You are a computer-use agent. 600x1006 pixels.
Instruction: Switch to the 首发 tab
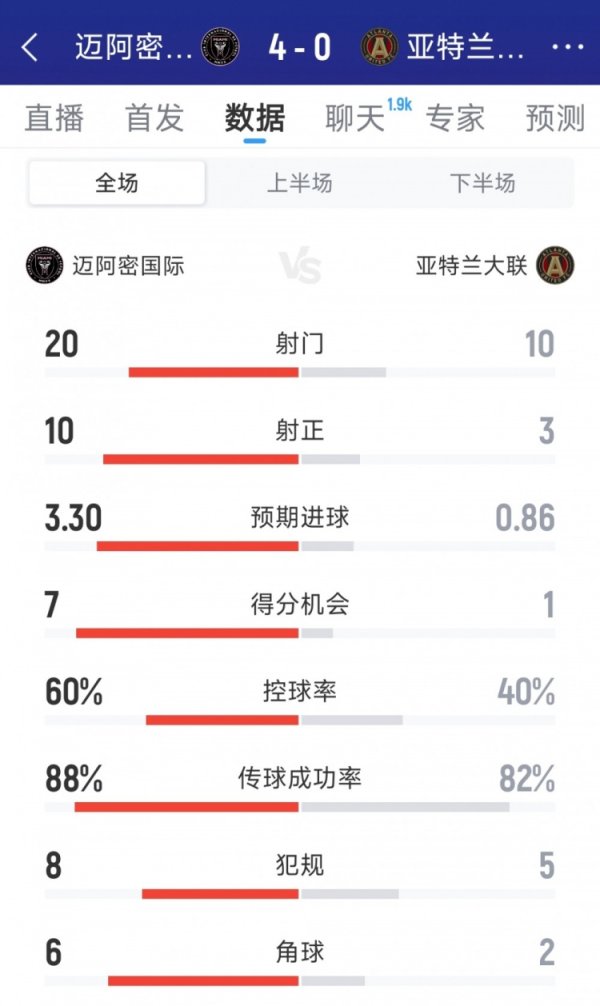pyautogui.click(x=154, y=118)
